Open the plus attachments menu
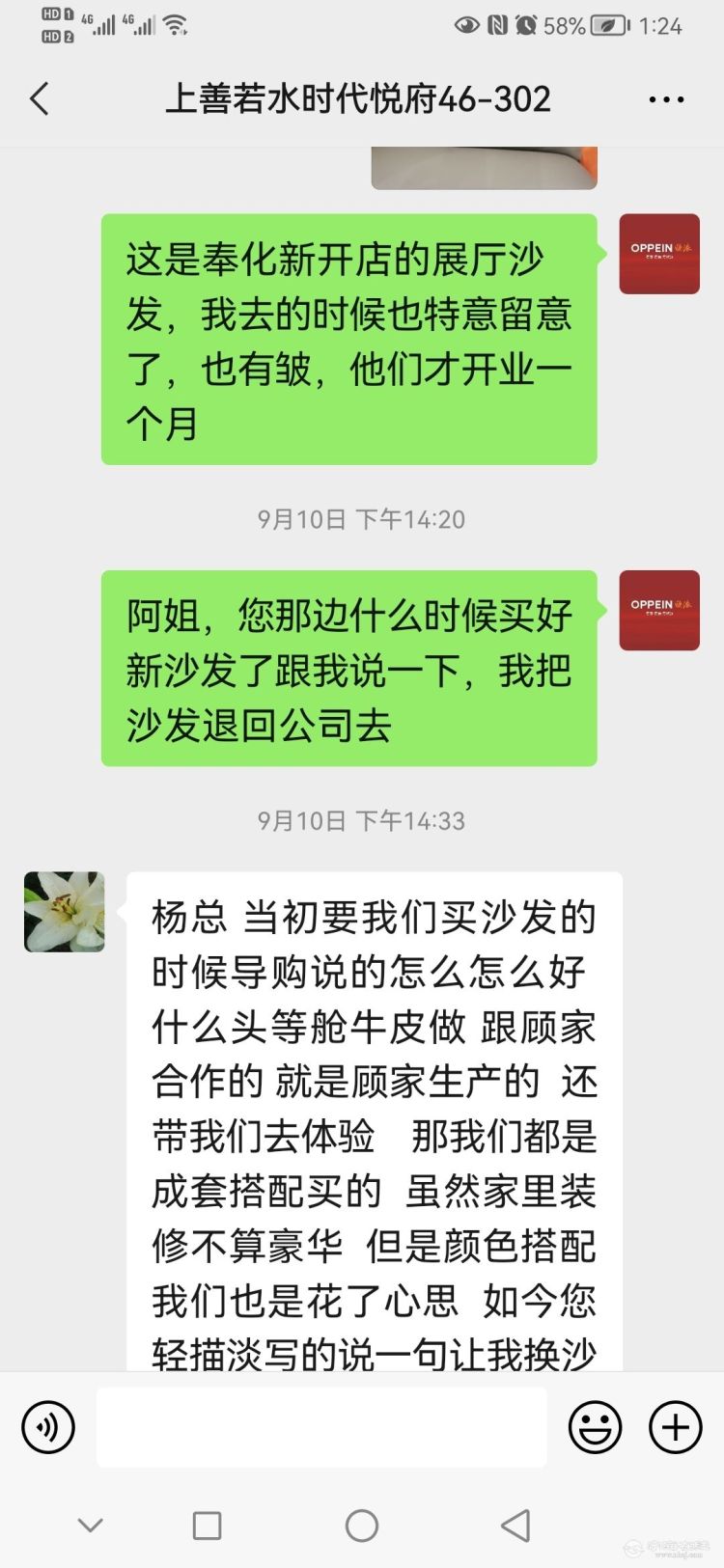This screenshot has width=724, height=1568. (x=675, y=1427)
